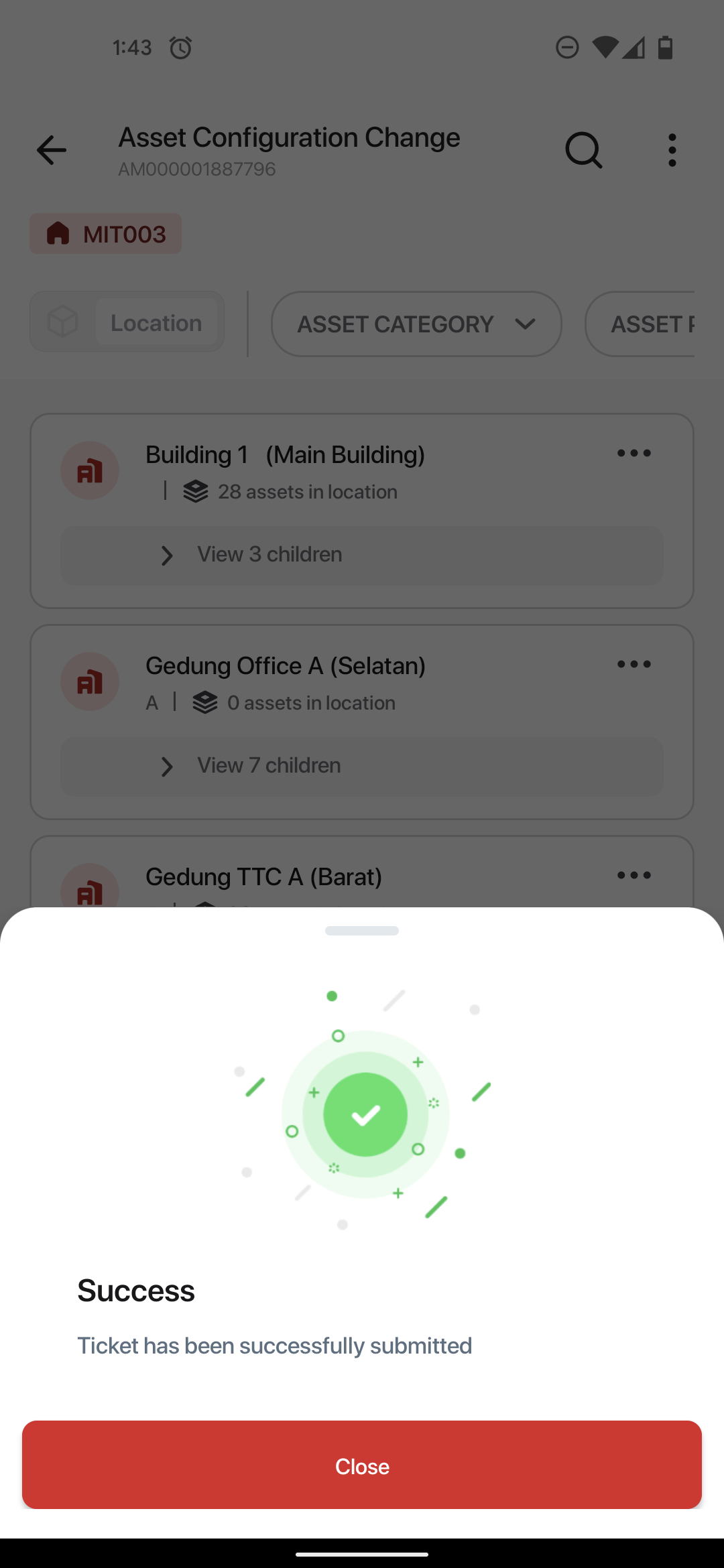Close the success dialog
The width and height of the screenshot is (724, 1568).
coord(362,1465)
